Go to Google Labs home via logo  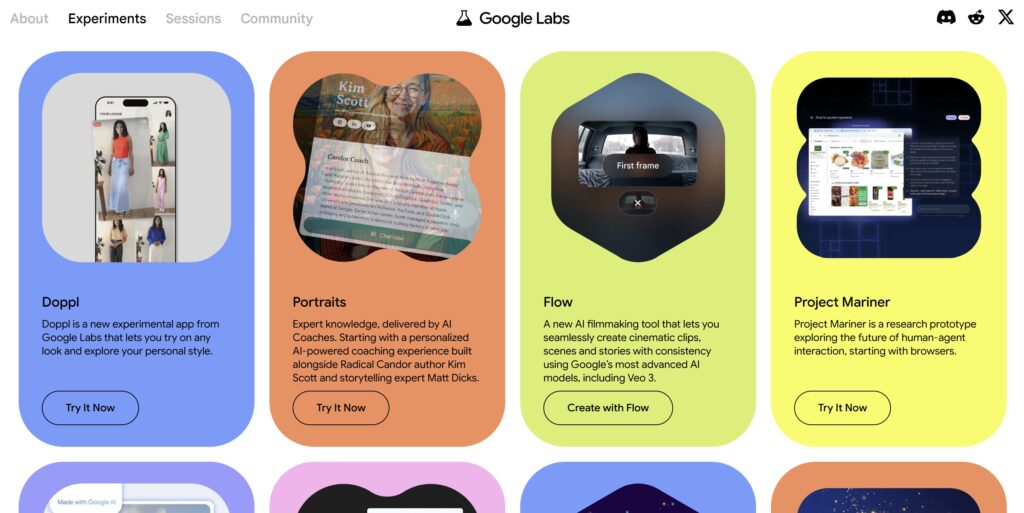click(512, 18)
